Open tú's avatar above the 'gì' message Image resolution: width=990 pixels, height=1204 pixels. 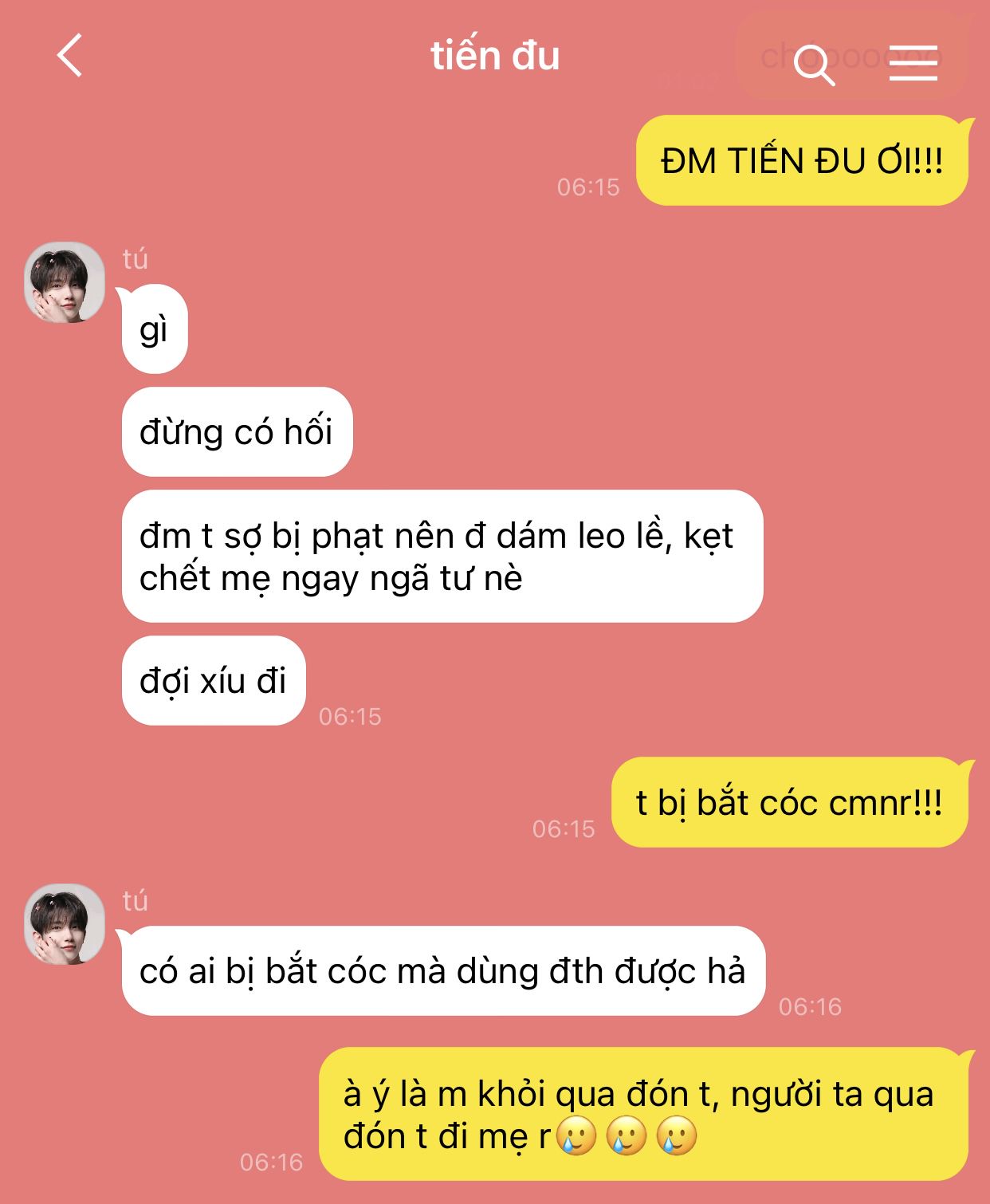[x=65, y=283]
